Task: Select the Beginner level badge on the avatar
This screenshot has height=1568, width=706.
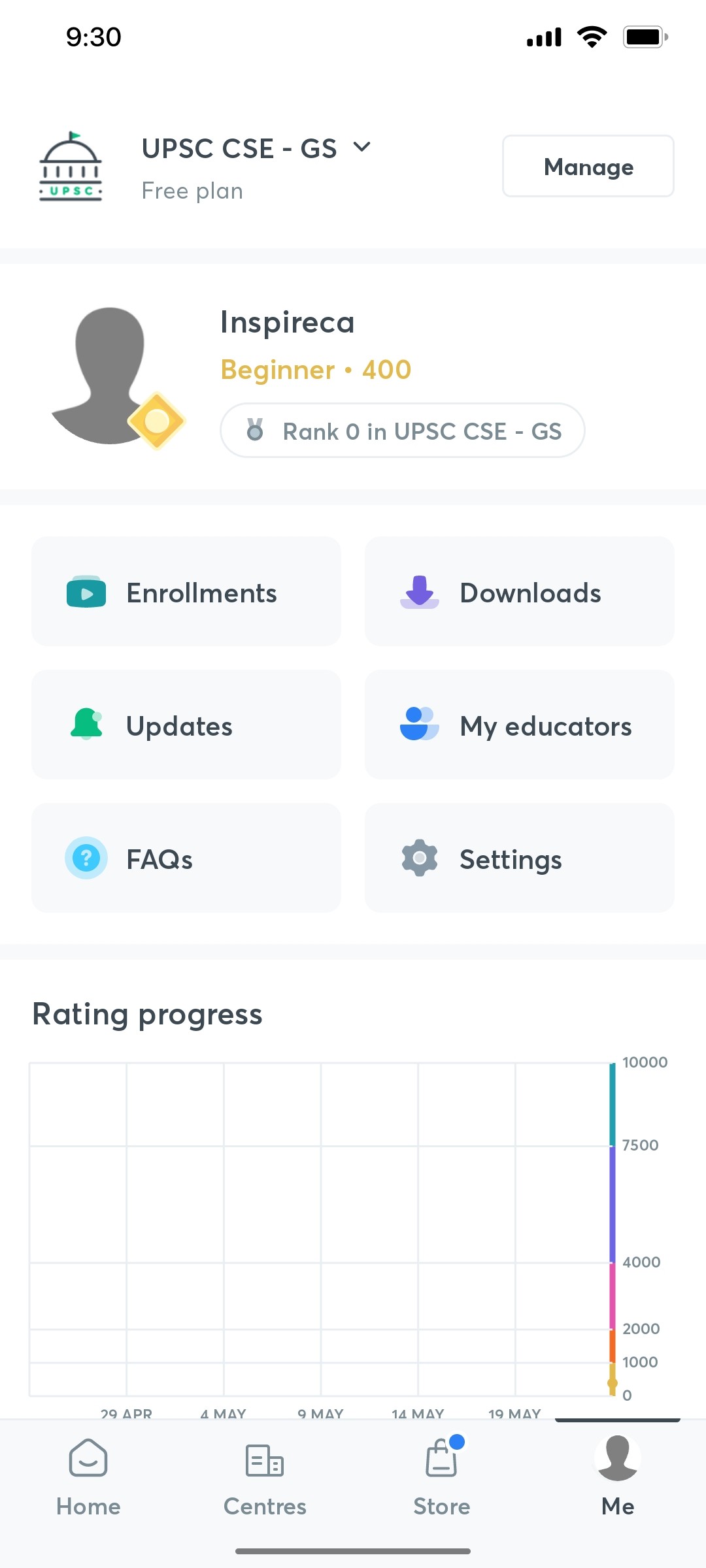Action: click(x=158, y=422)
